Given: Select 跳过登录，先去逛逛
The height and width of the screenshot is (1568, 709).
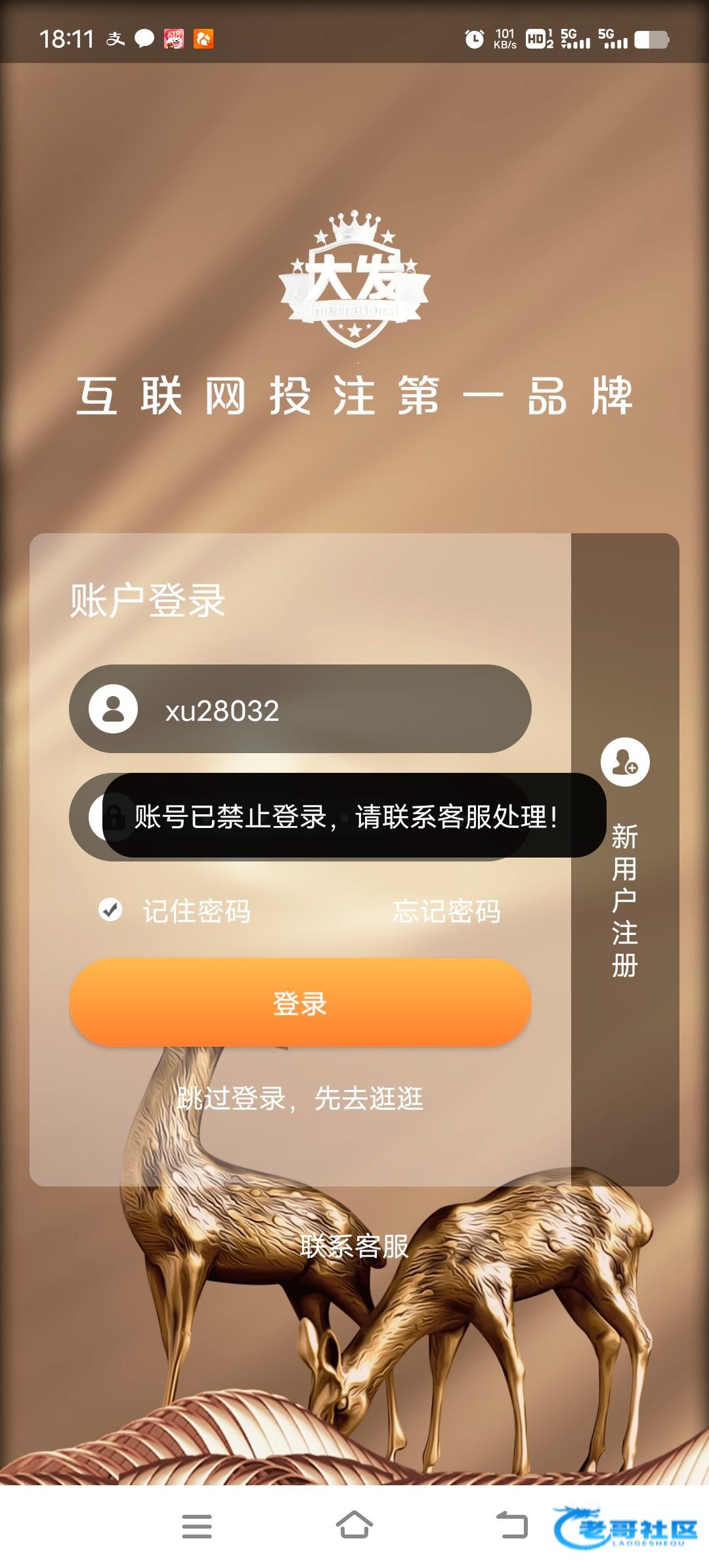Looking at the screenshot, I should [300, 1098].
